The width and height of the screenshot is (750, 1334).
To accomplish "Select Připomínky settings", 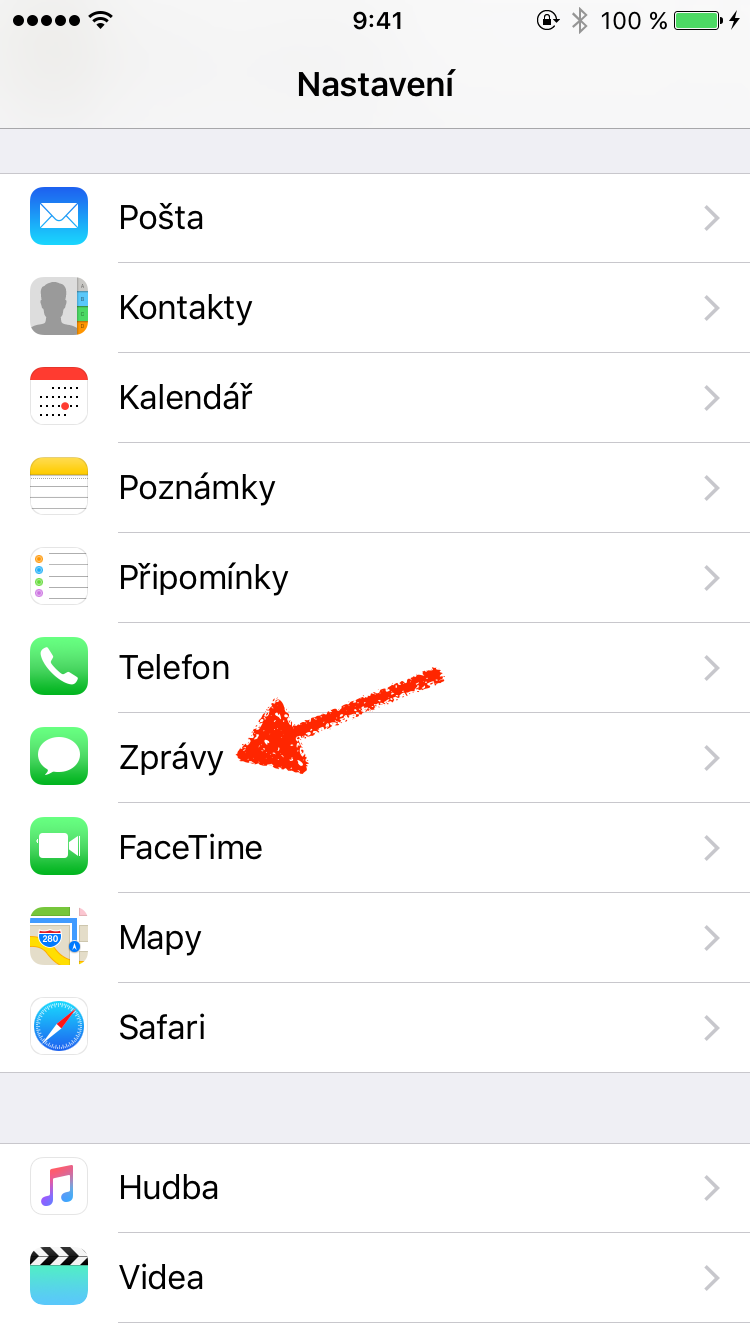I will point(375,577).
